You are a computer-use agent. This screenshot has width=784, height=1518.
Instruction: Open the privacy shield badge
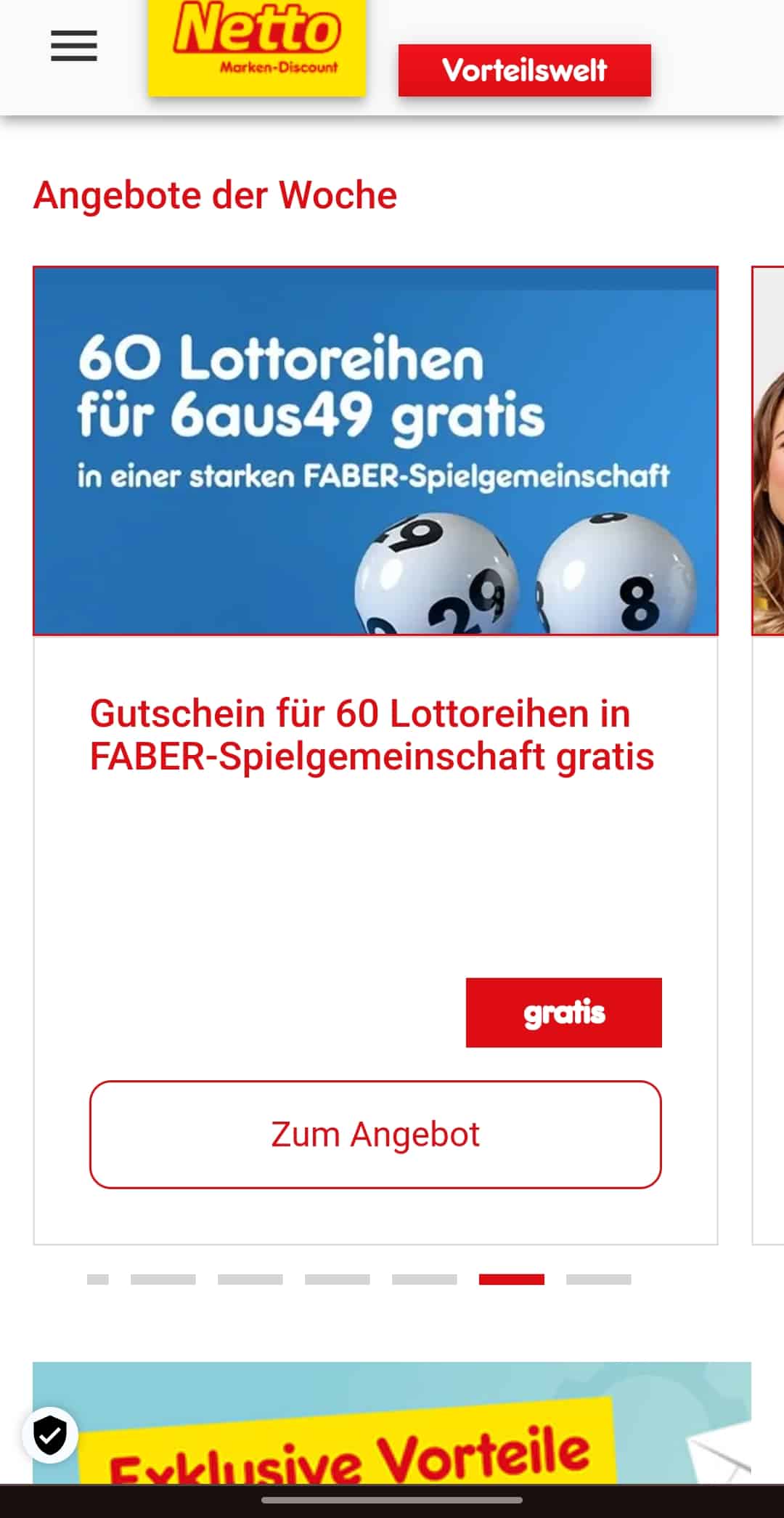50,1435
